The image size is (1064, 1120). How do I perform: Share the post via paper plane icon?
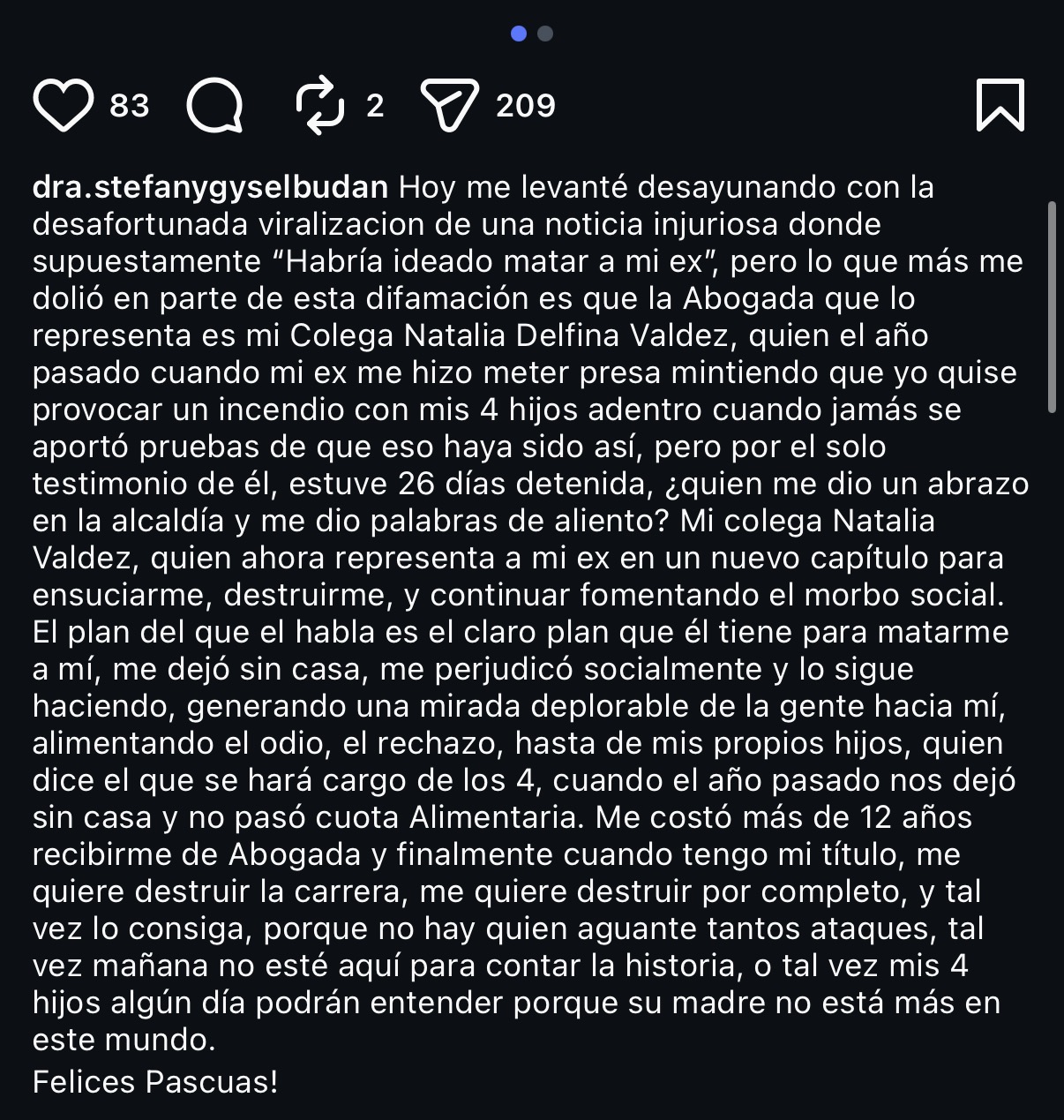click(x=449, y=105)
